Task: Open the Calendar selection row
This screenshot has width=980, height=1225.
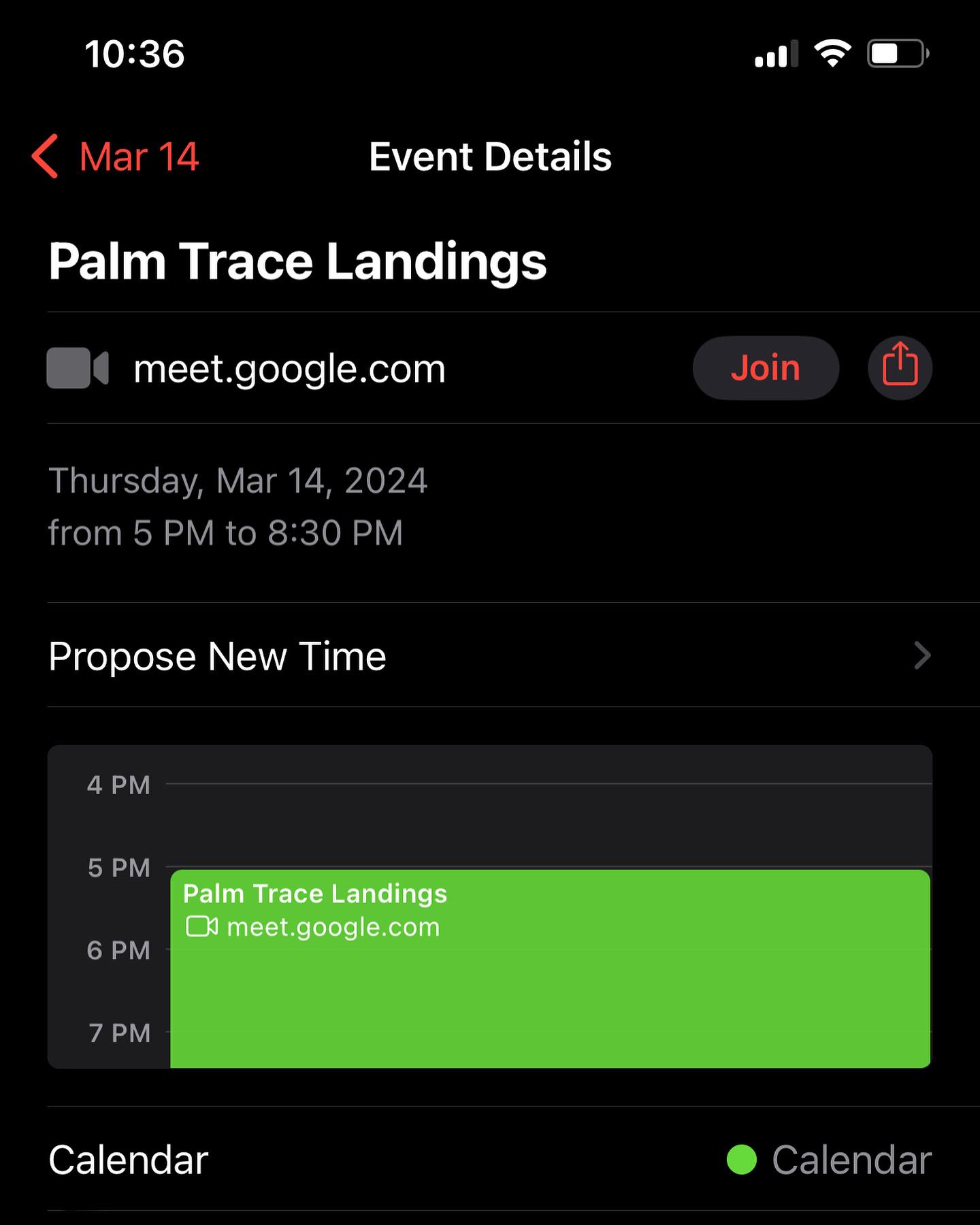Action: pos(490,1160)
